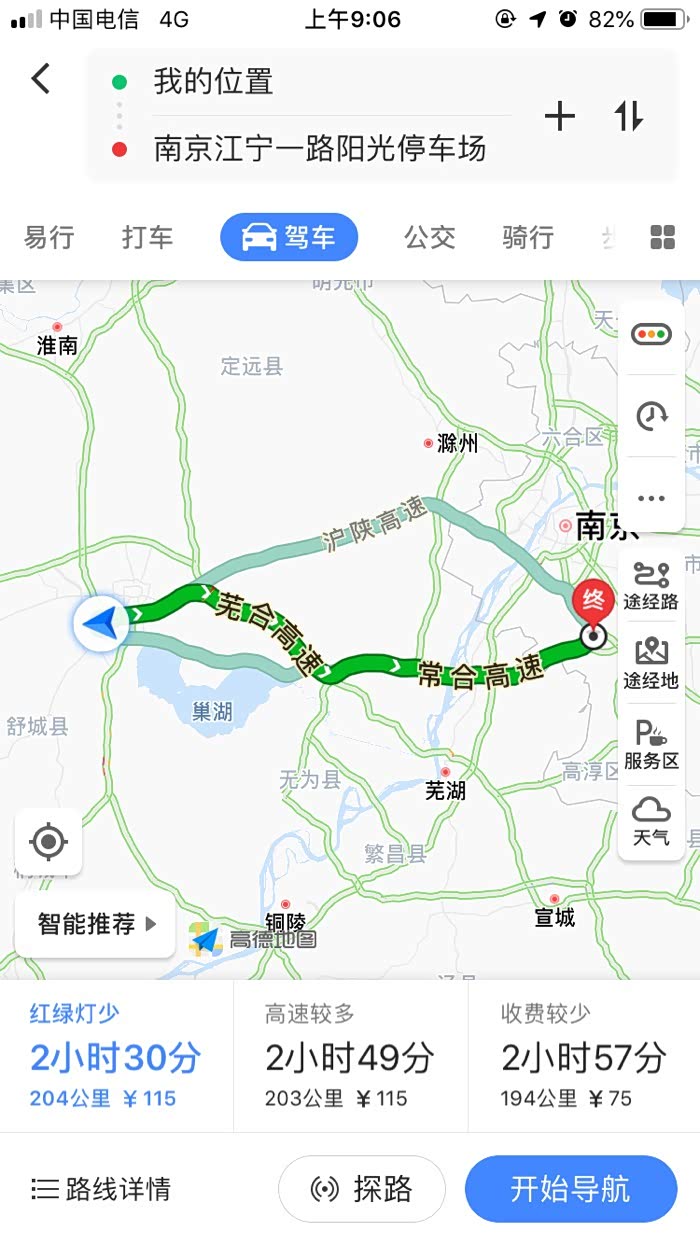The width and height of the screenshot is (700, 1245).
Task: Open the grid of more travel modes
Action: (x=662, y=237)
